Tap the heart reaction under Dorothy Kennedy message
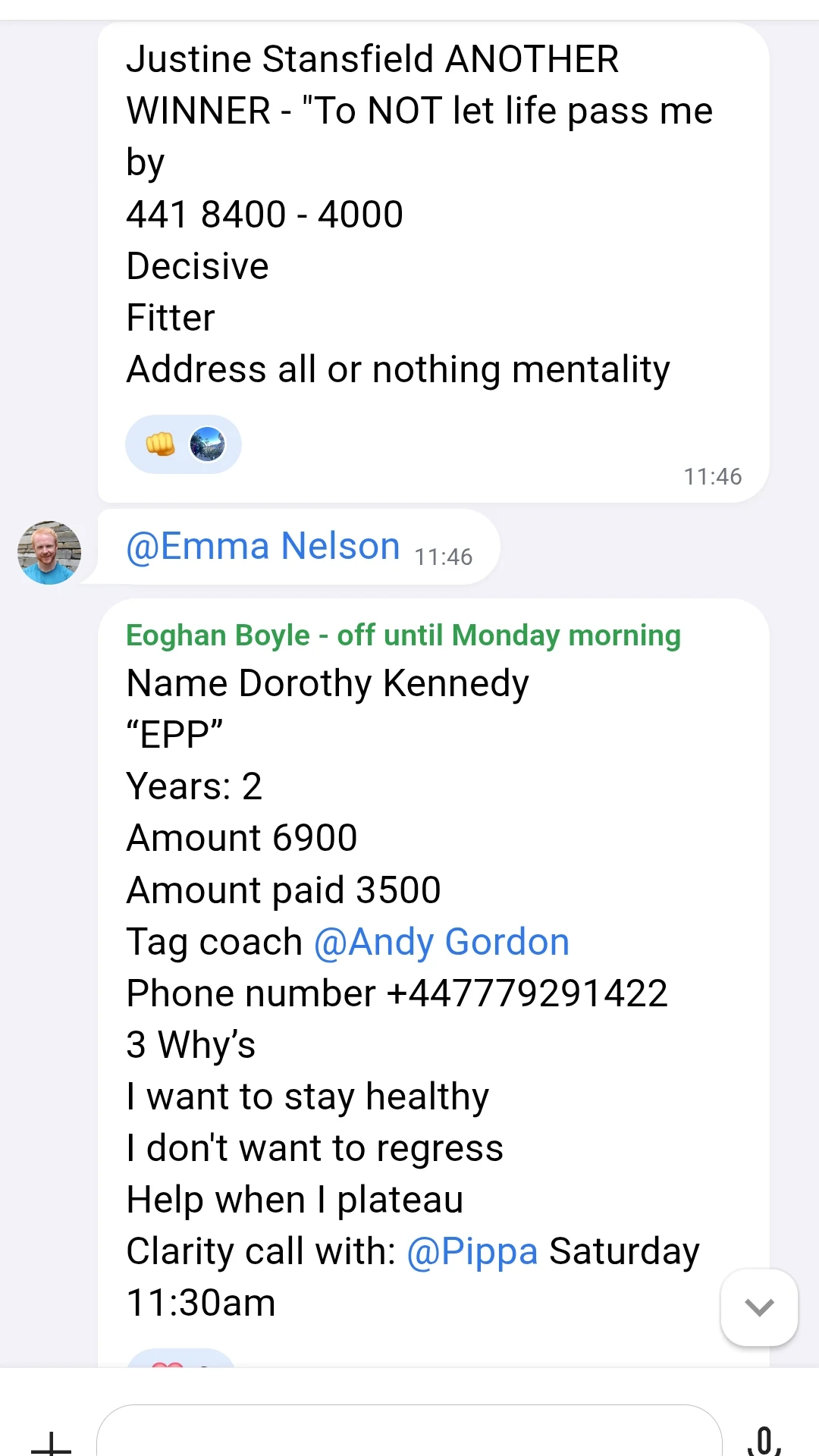This screenshot has height=1456, width=819. 168,1363
